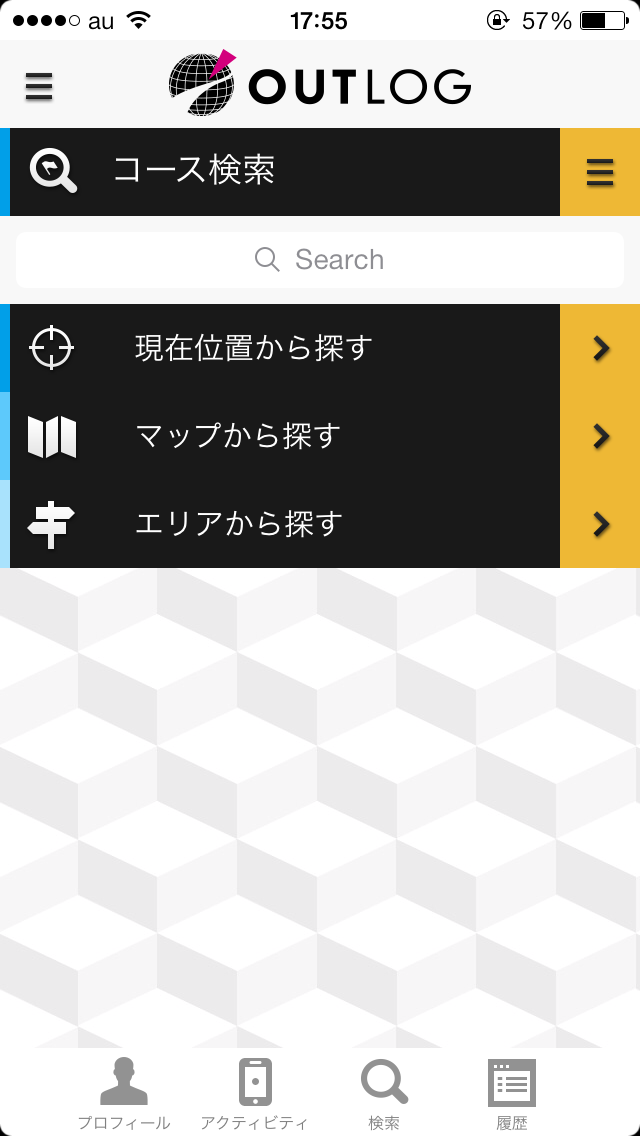
Task: Open the hamburger menu beside the OUTLOG logo
Action: pos(39,87)
